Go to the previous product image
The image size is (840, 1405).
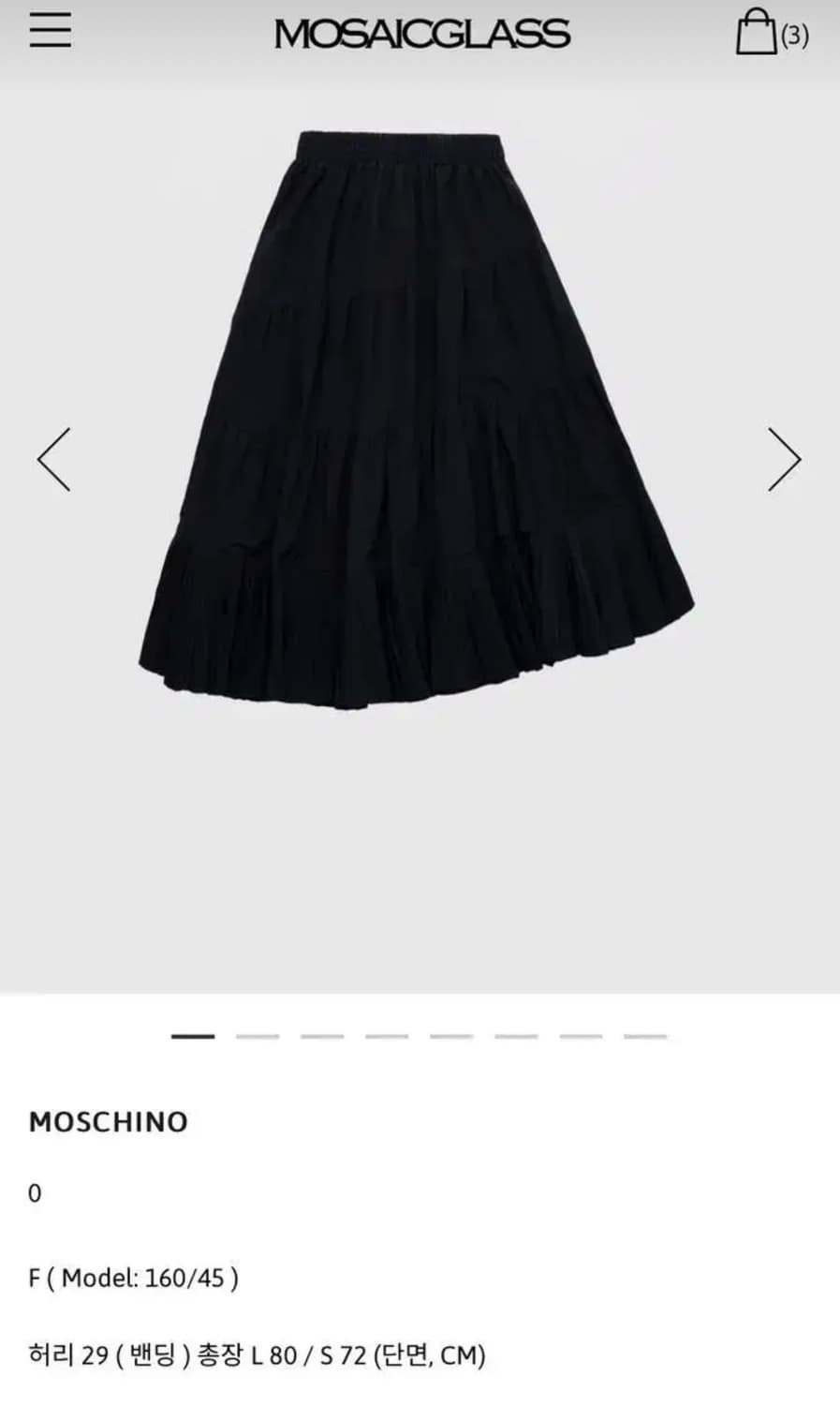(53, 459)
